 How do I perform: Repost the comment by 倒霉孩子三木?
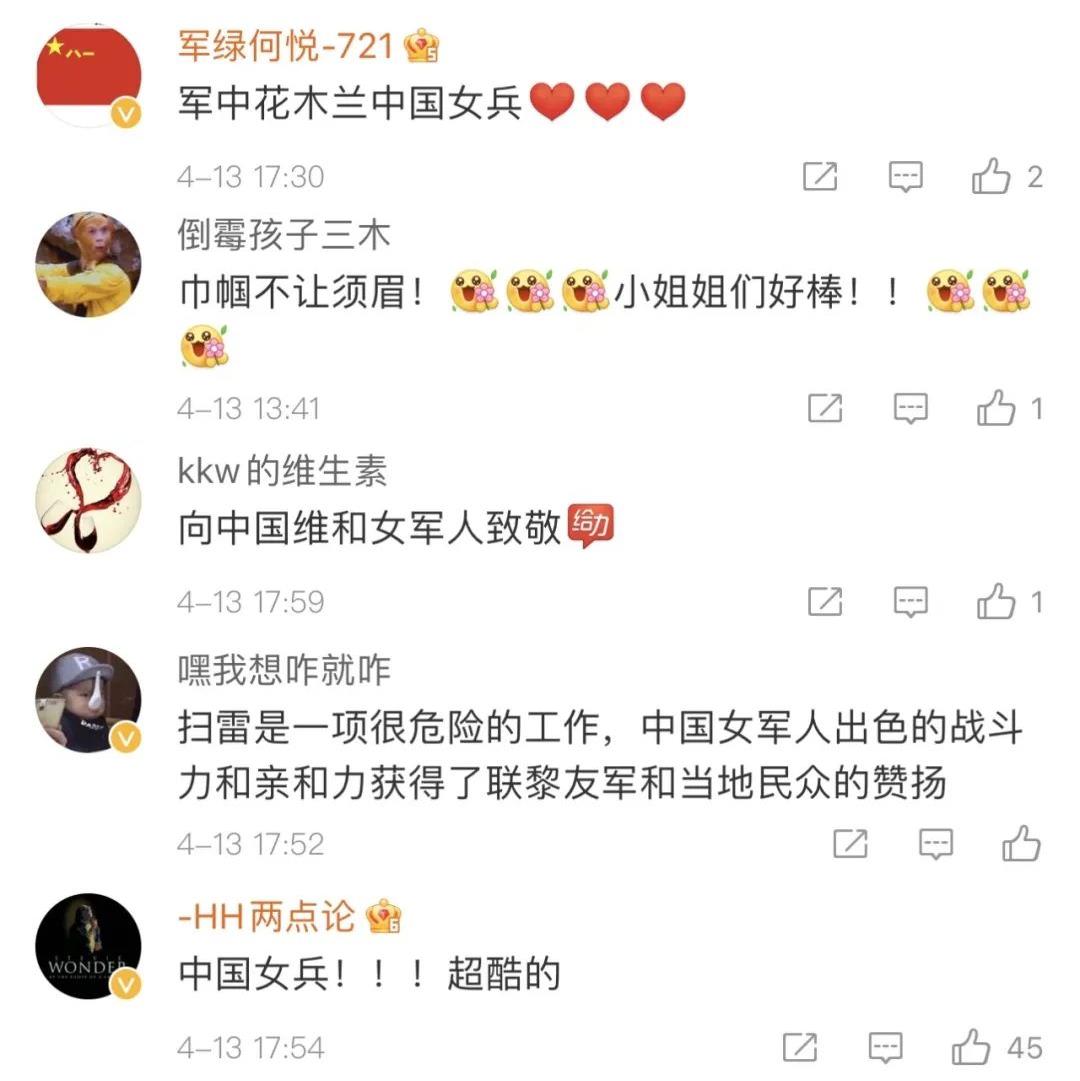pyautogui.click(x=824, y=408)
